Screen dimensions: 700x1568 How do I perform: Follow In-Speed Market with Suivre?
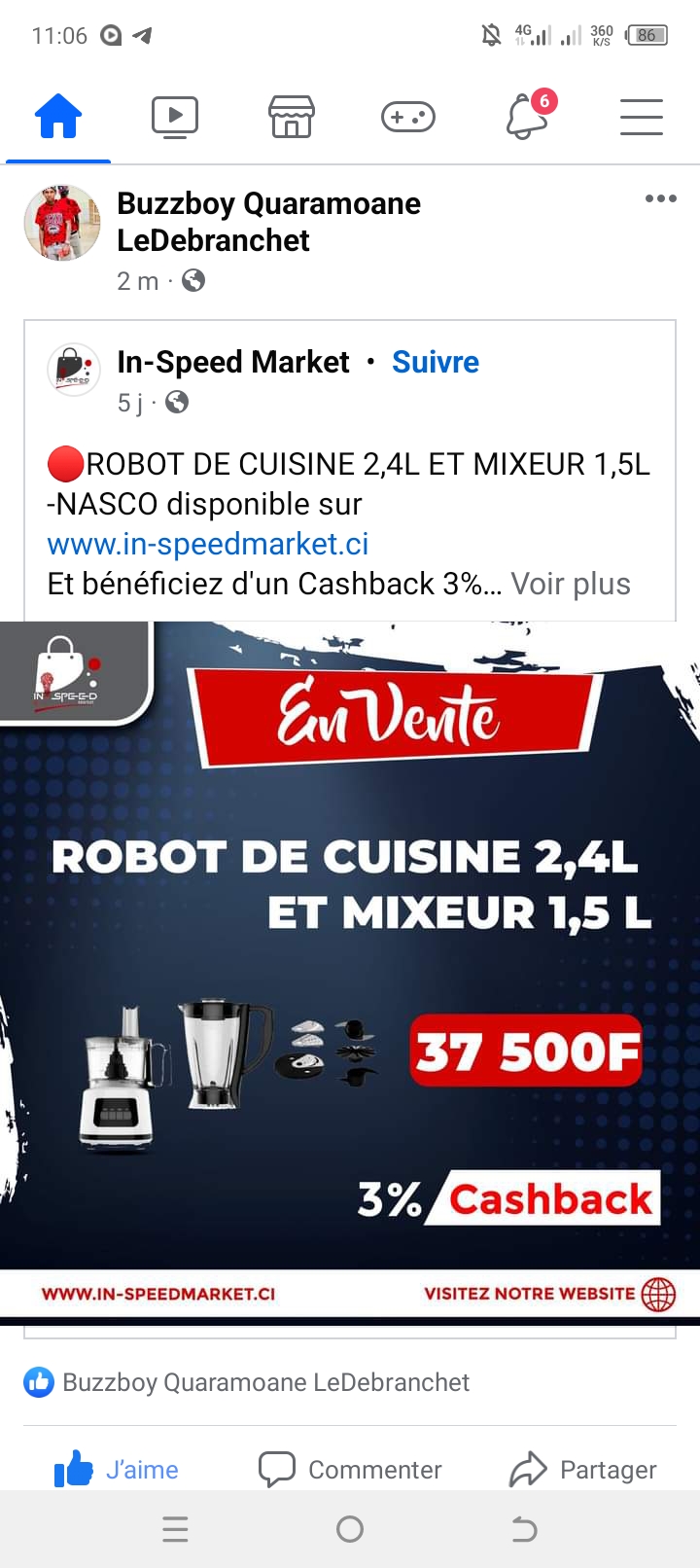coord(436,362)
